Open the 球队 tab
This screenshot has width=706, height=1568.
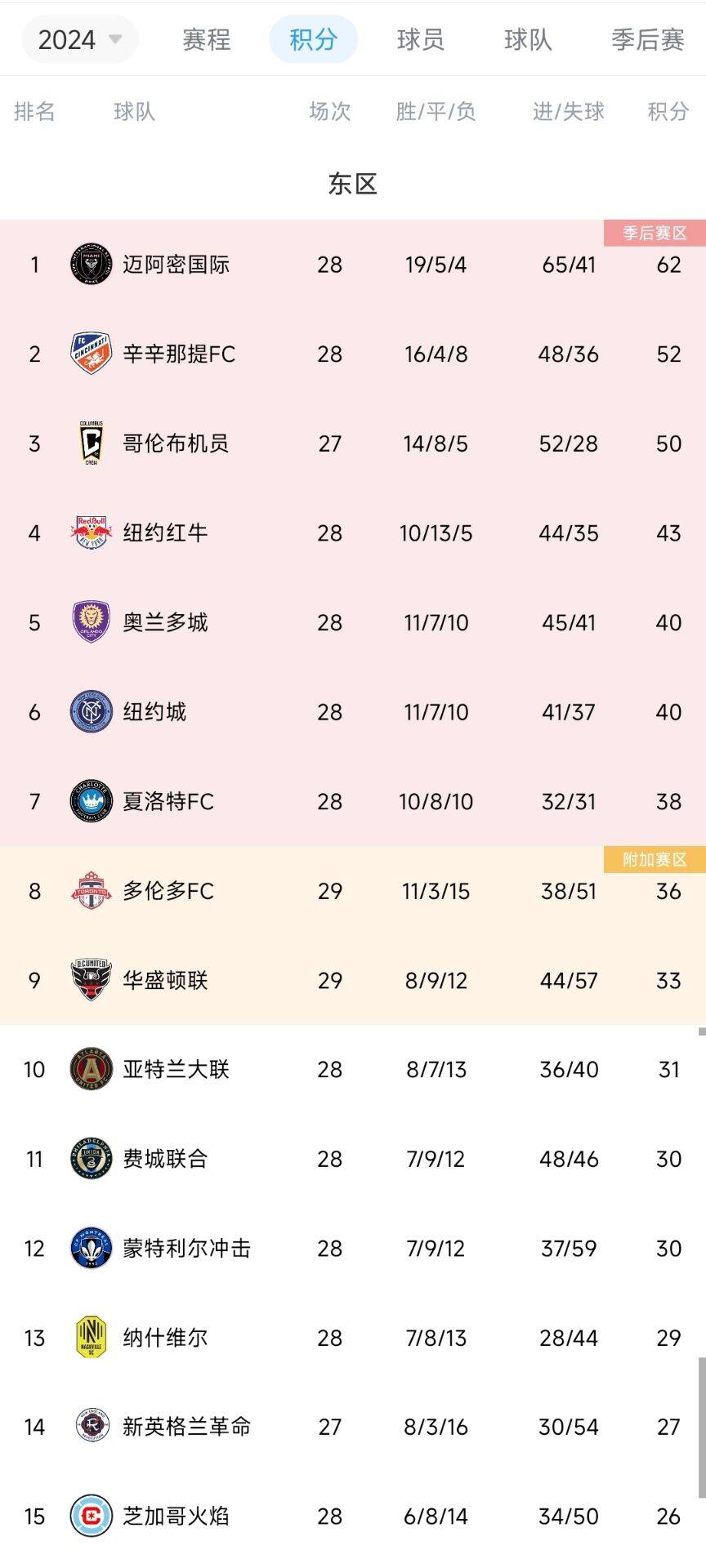(x=527, y=39)
